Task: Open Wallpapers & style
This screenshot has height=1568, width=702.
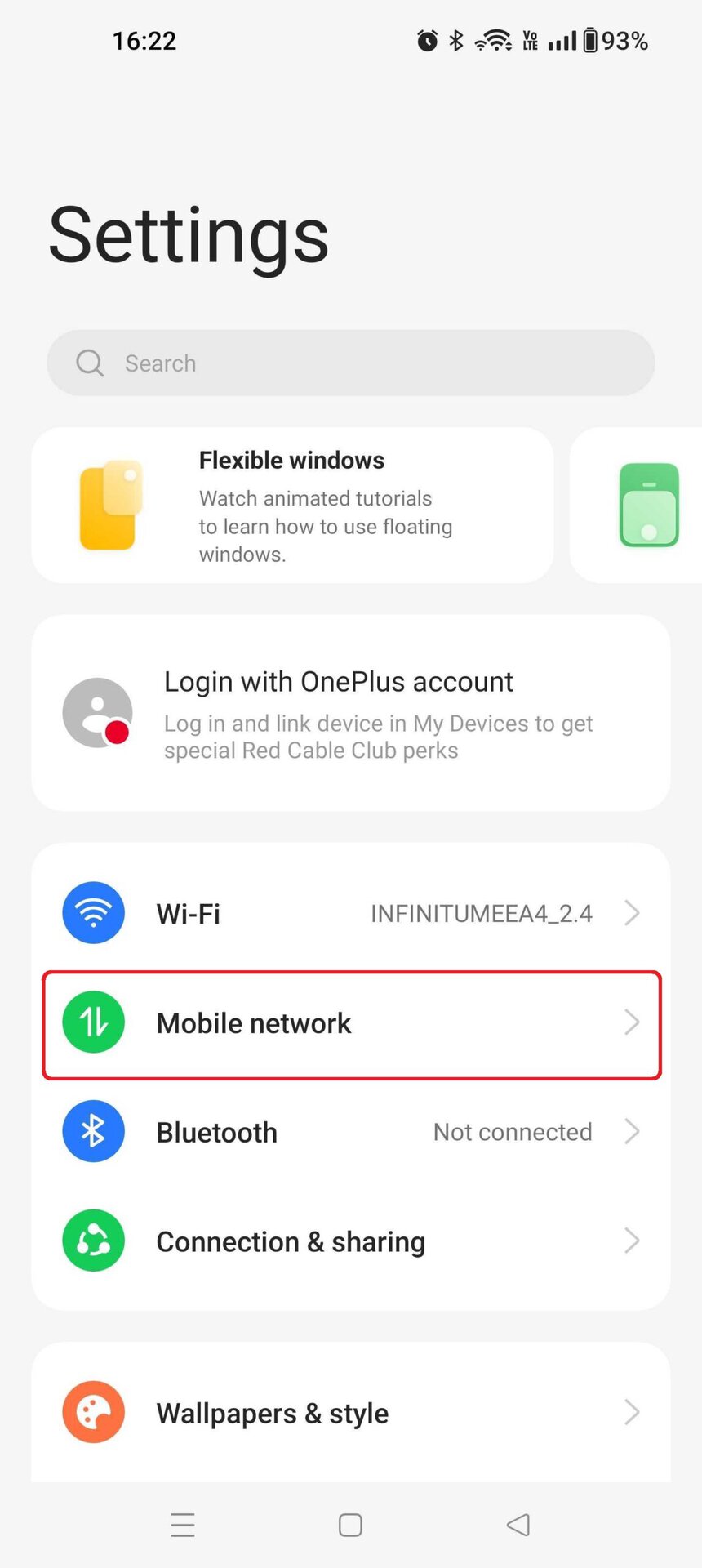Action: [351, 1412]
